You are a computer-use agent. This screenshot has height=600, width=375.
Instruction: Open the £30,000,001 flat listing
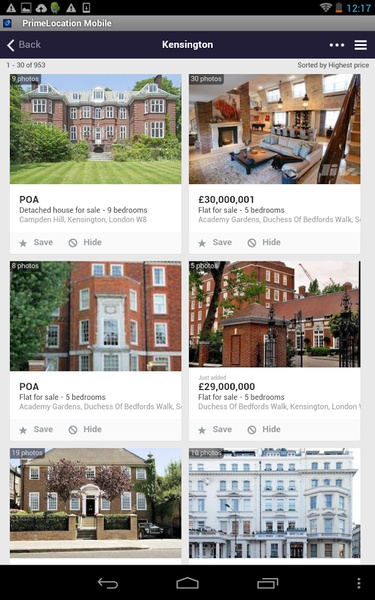[x=274, y=153]
